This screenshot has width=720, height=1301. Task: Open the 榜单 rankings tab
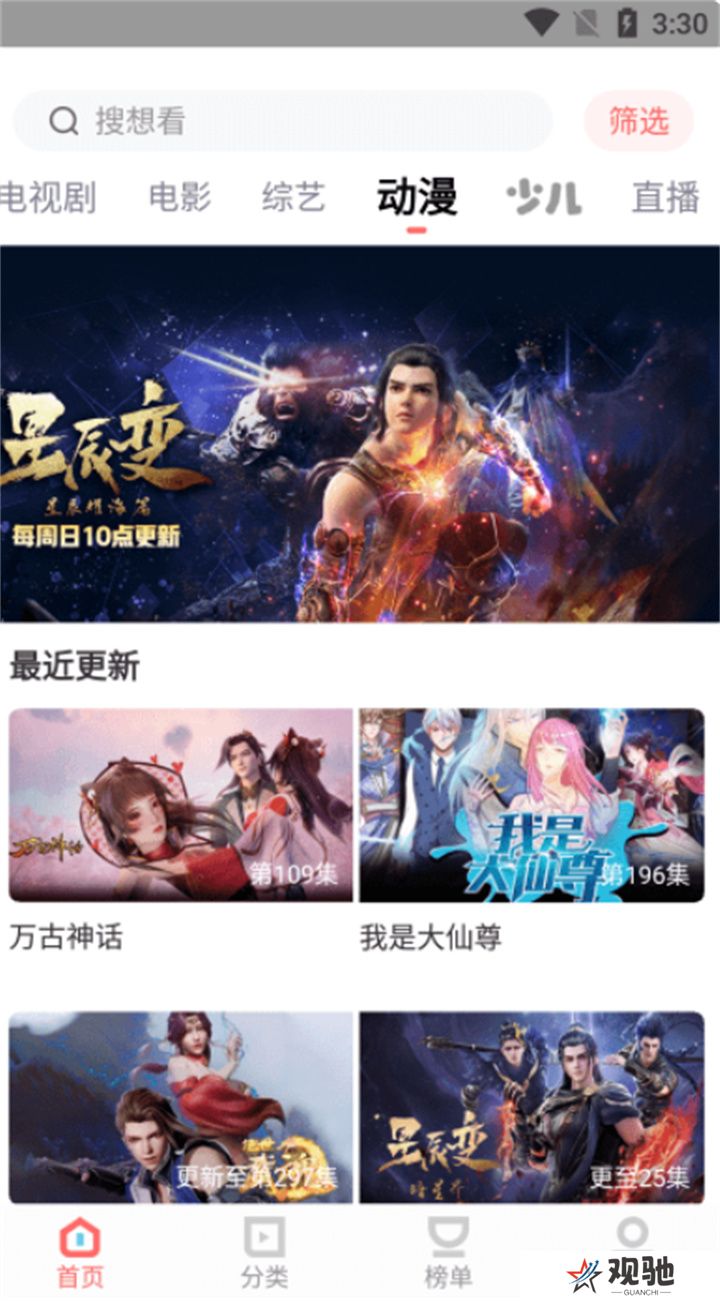(448, 1254)
